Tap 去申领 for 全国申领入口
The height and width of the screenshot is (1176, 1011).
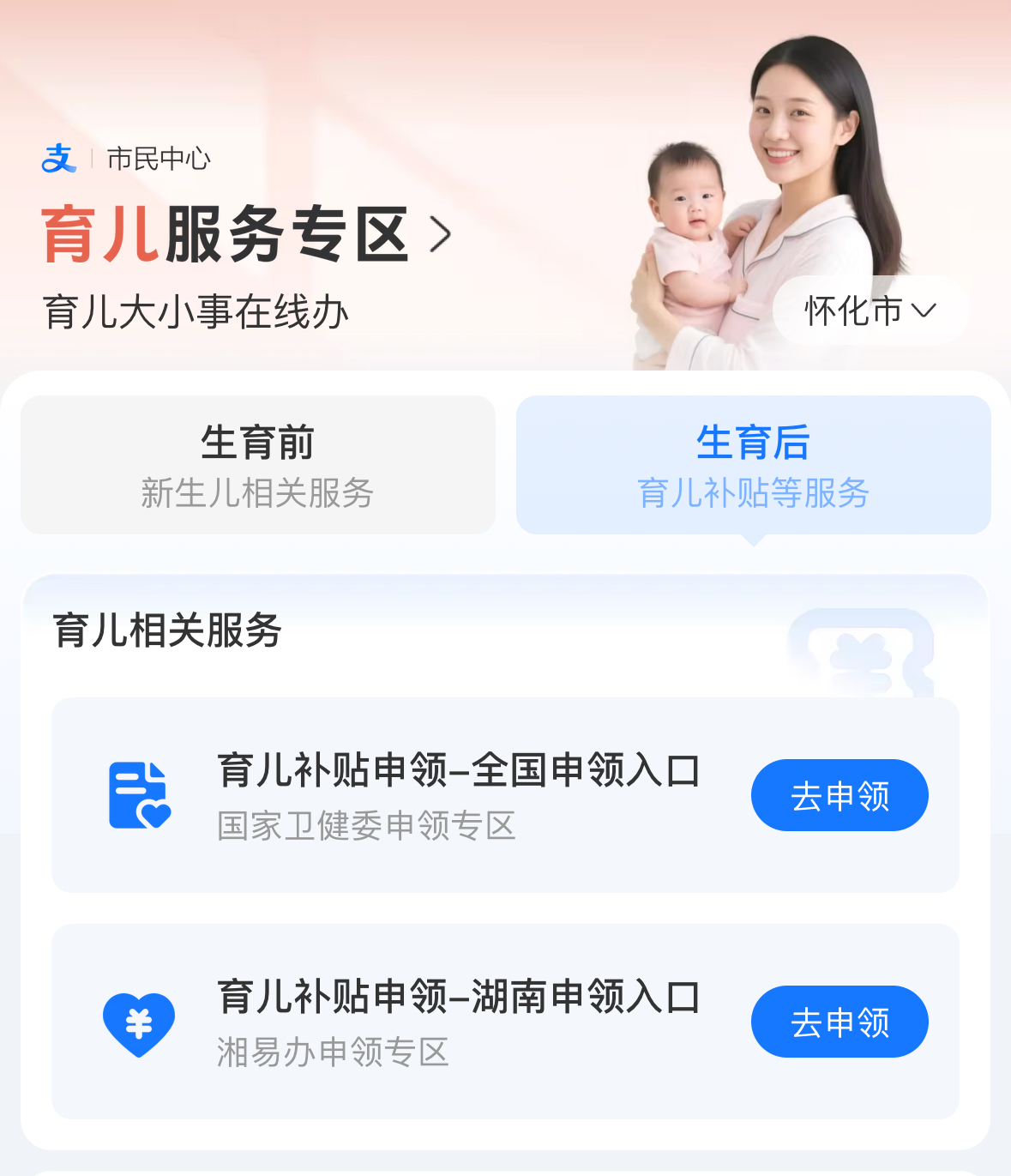839,795
